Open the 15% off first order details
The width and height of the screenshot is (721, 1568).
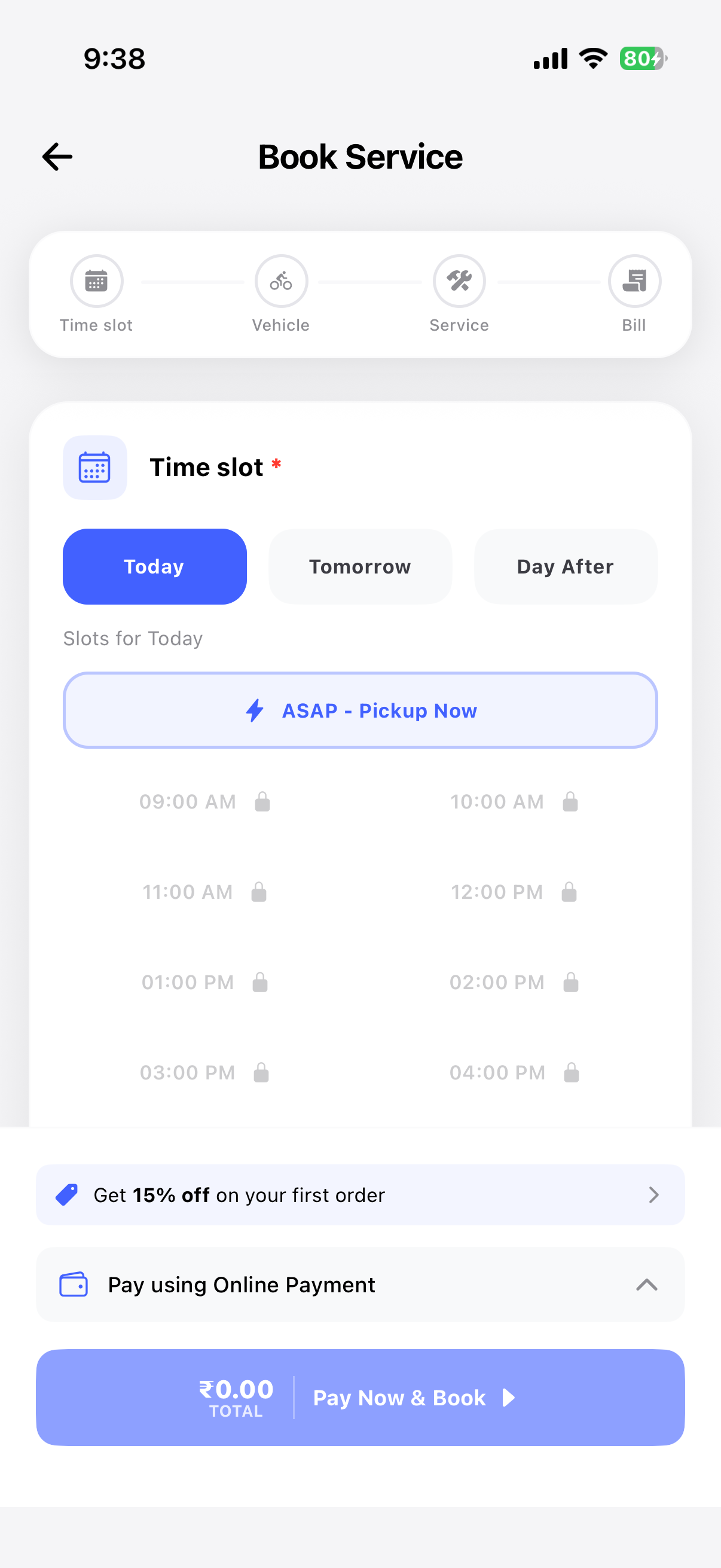(x=653, y=1194)
